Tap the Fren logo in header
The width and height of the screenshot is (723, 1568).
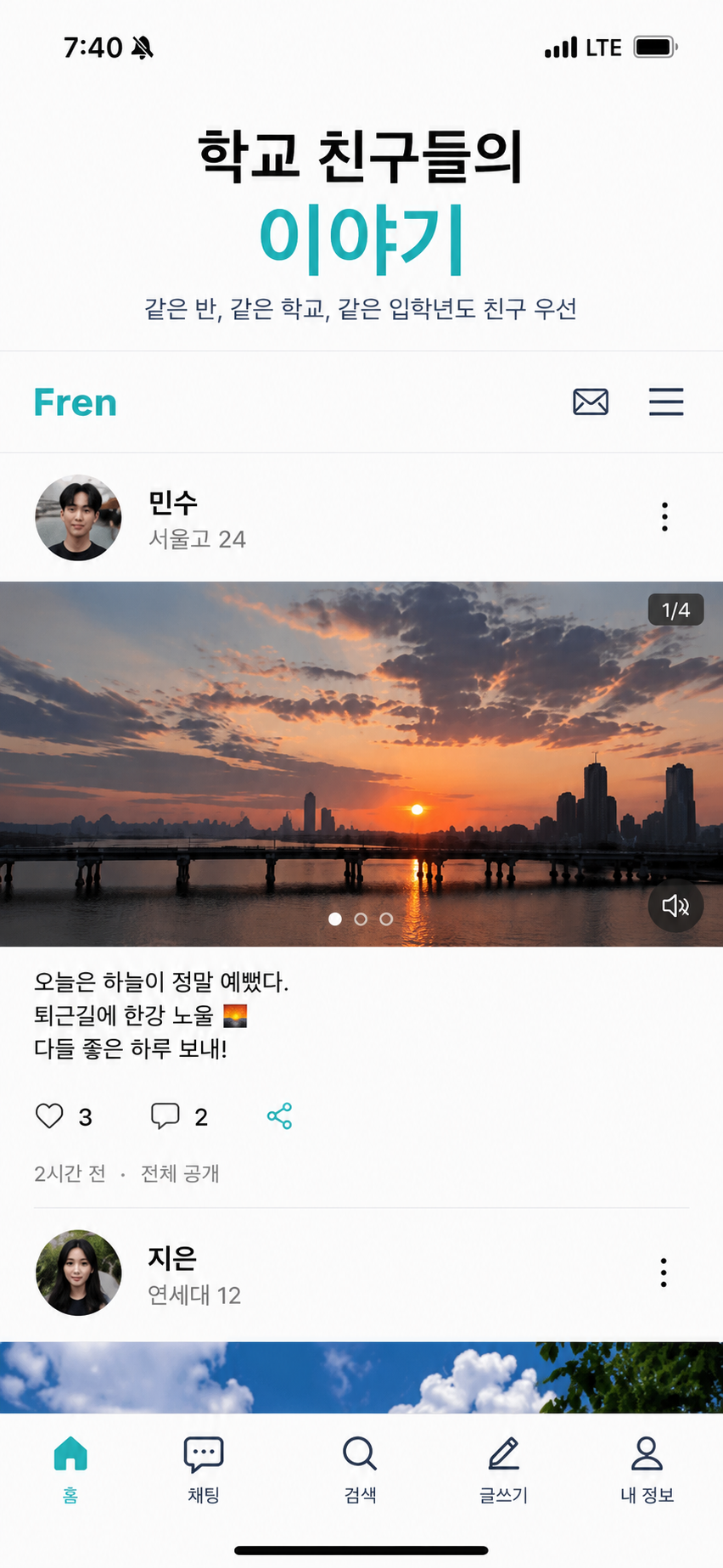tap(75, 402)
